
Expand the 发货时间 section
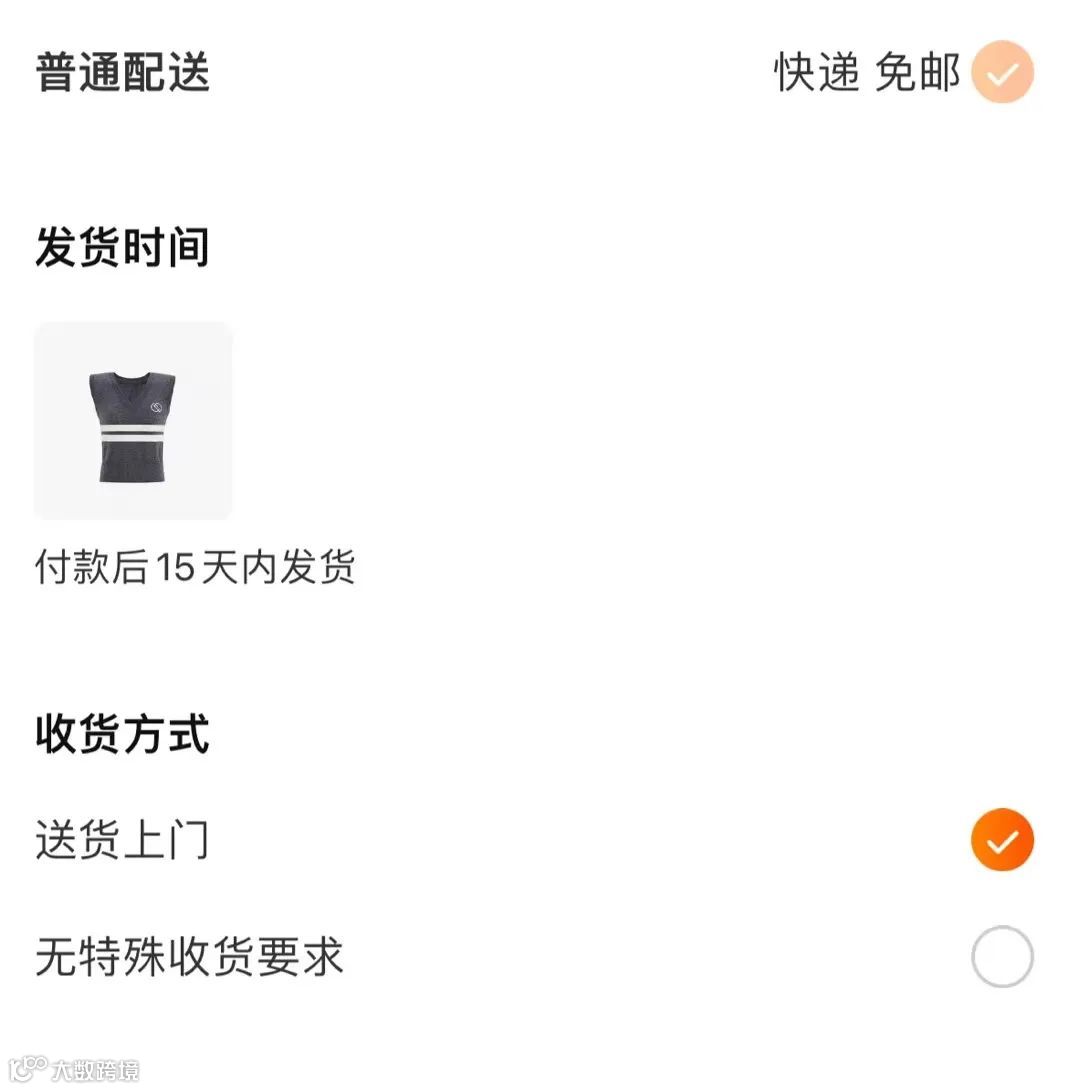[x=122, y=248]
